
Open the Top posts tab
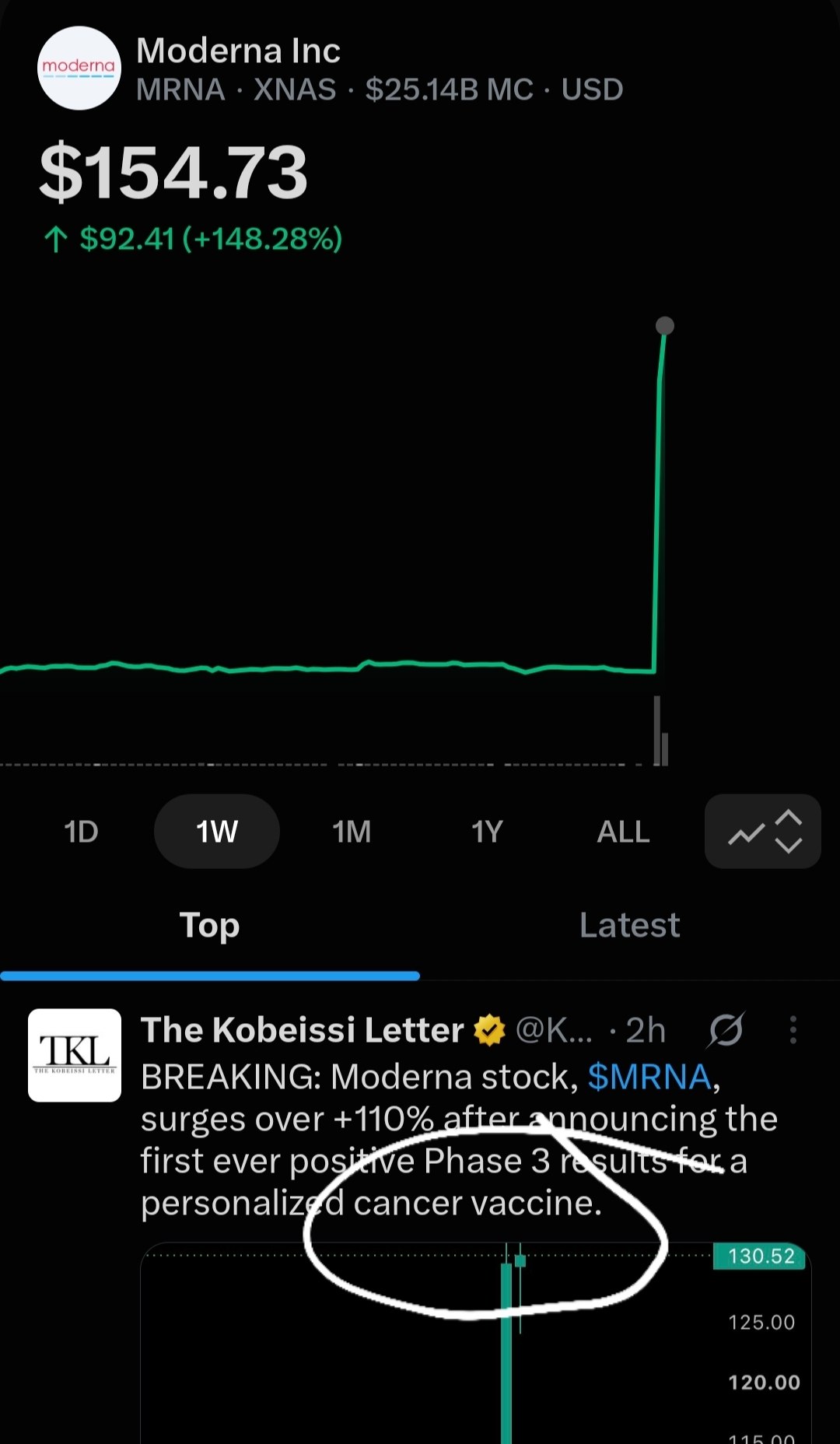pyautogui.click(x=210, y=926)
